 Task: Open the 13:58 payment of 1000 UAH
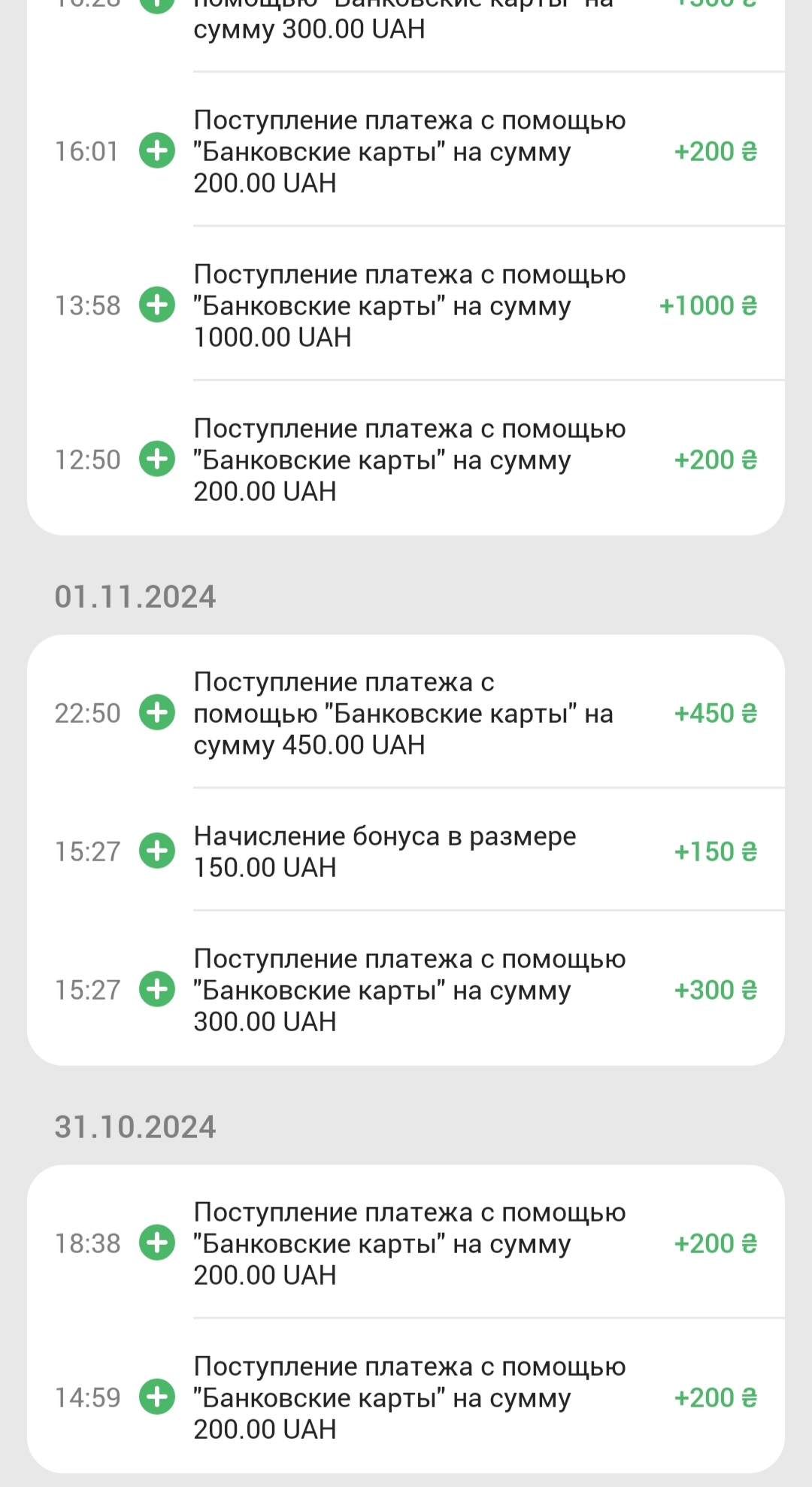(x=406, y=305)
